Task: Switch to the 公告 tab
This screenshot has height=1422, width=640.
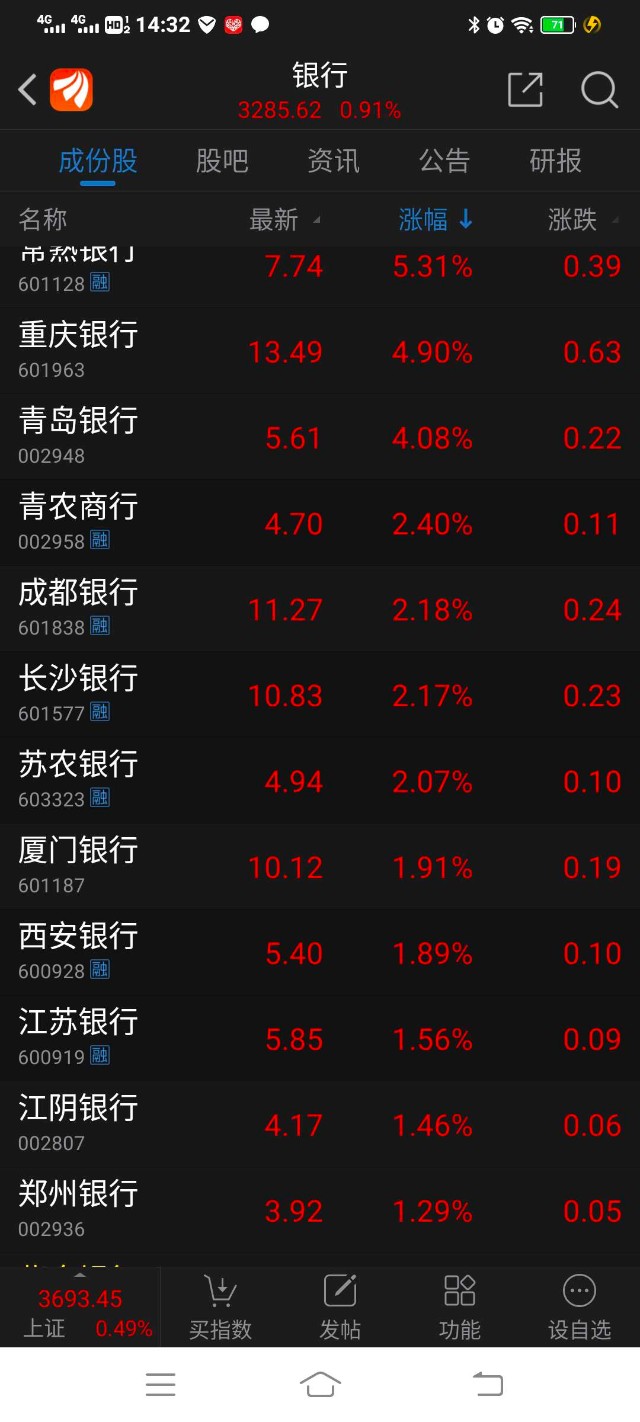Action: 444,161
